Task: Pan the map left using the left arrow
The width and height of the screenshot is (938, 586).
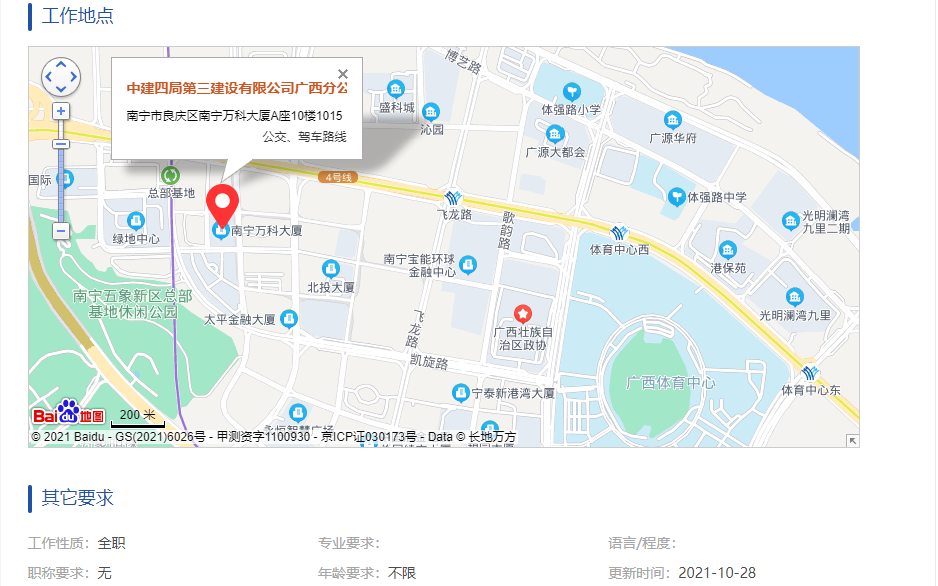Action: (48, 77)
